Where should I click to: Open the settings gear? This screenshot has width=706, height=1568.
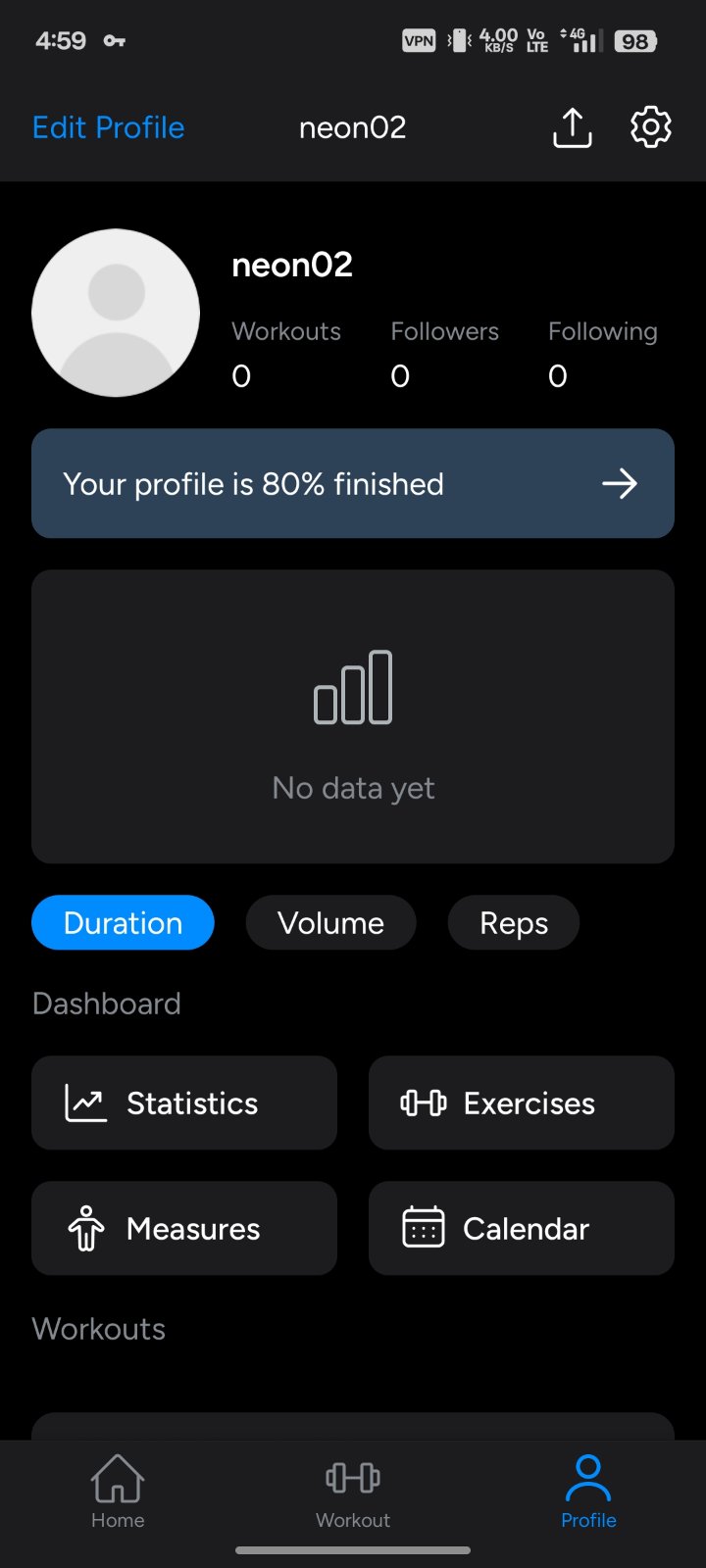tap(650, 127)
